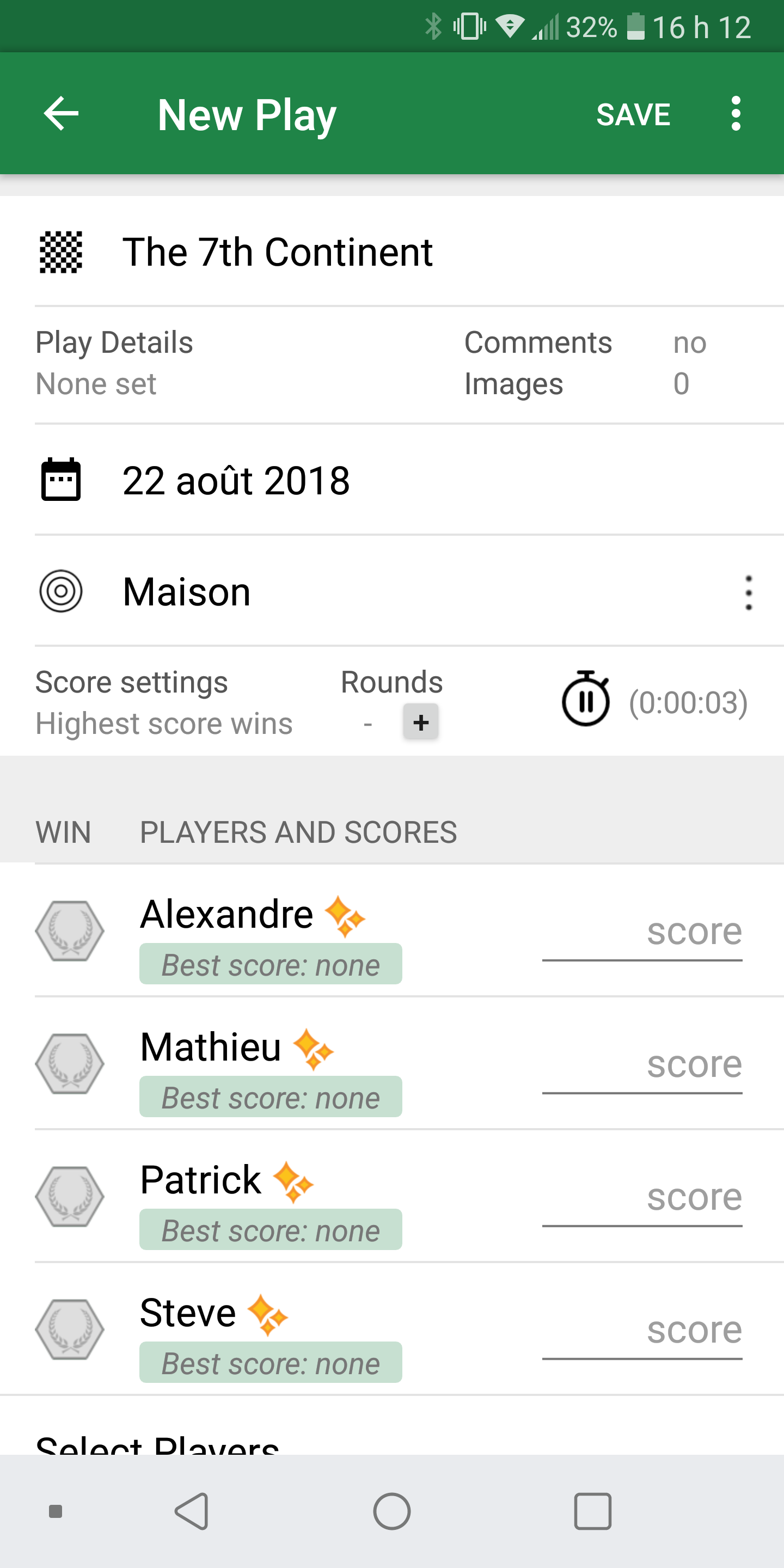Enter a score for Mathieu
This screenshot has width=784, height=1568.
(642, 1066)
